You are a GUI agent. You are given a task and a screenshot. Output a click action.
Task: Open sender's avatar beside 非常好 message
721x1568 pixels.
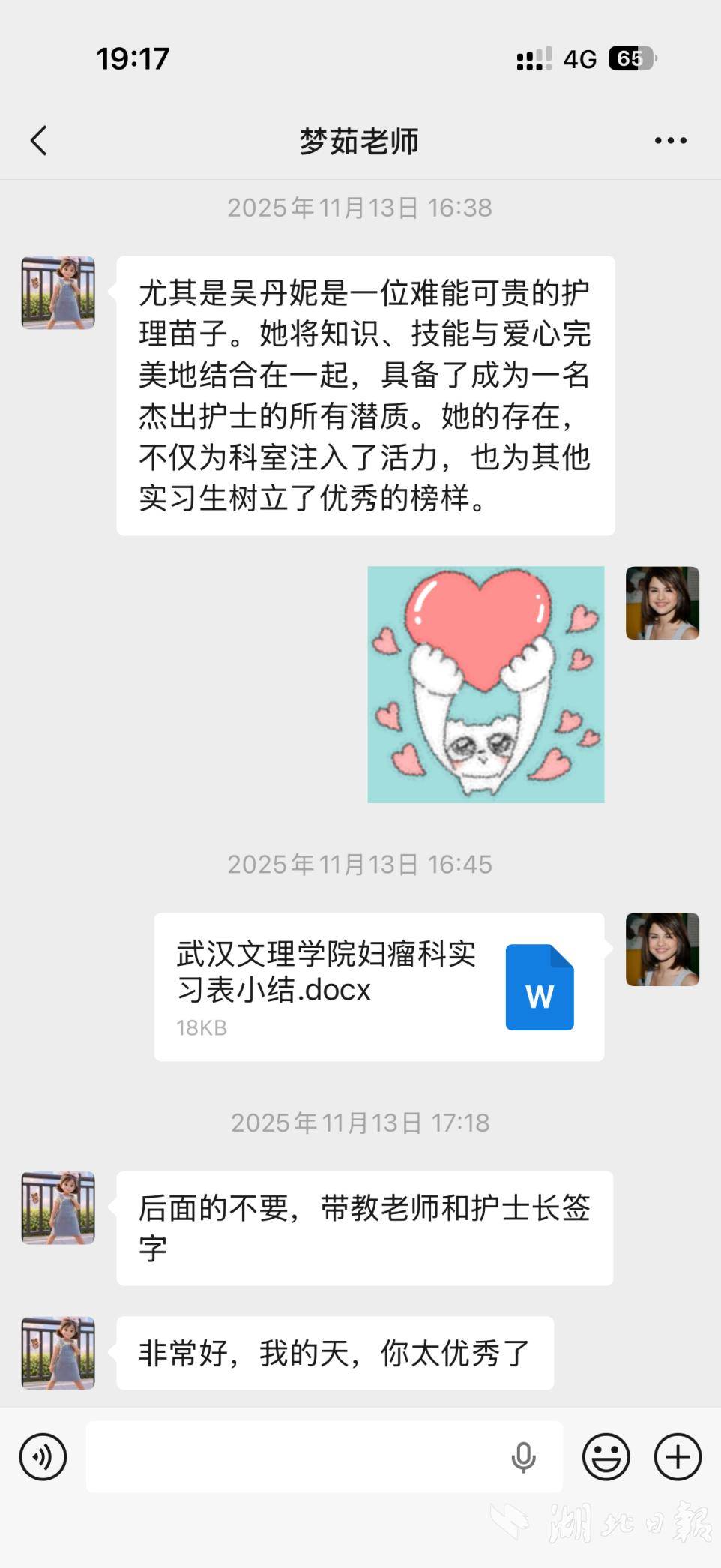[58, 1353]
